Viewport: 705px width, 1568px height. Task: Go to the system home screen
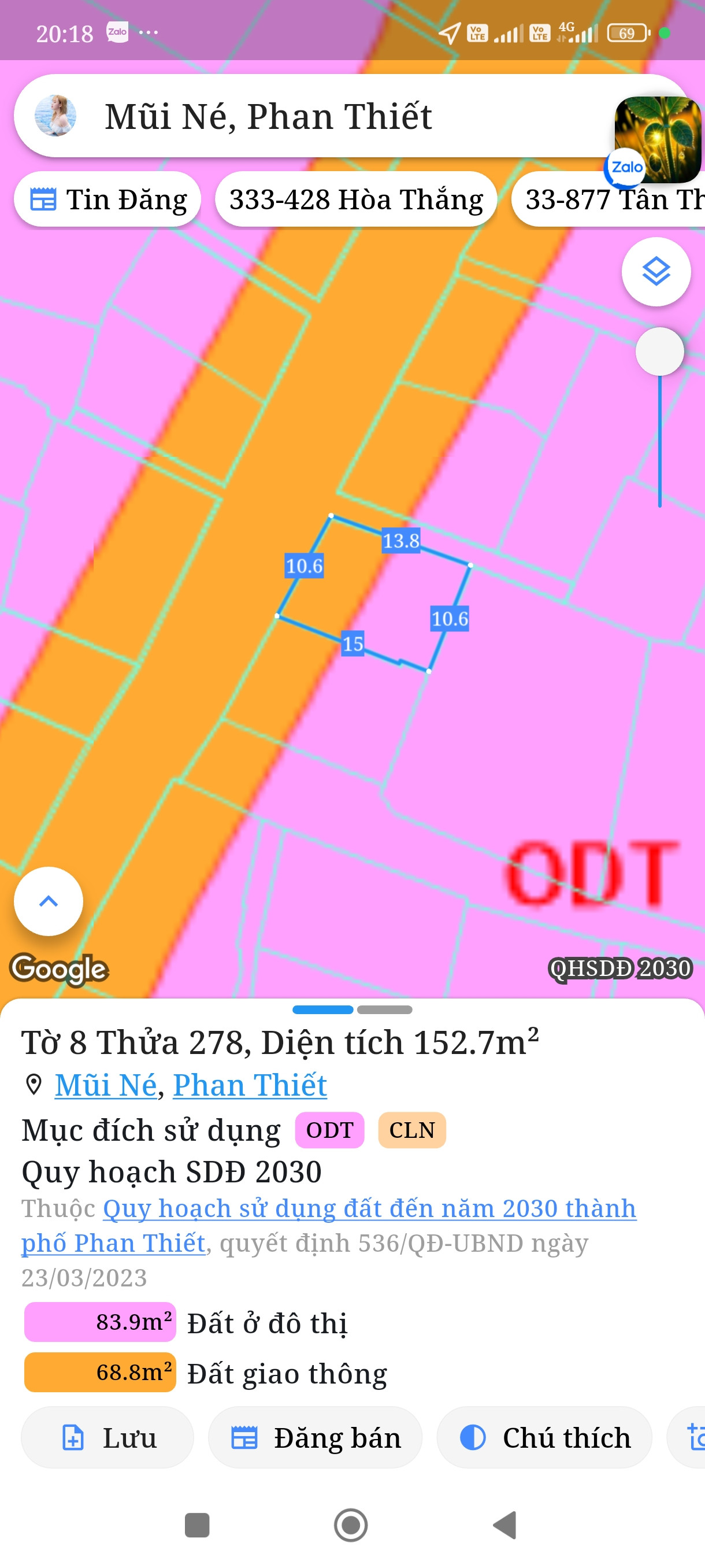click(351, 1525)
